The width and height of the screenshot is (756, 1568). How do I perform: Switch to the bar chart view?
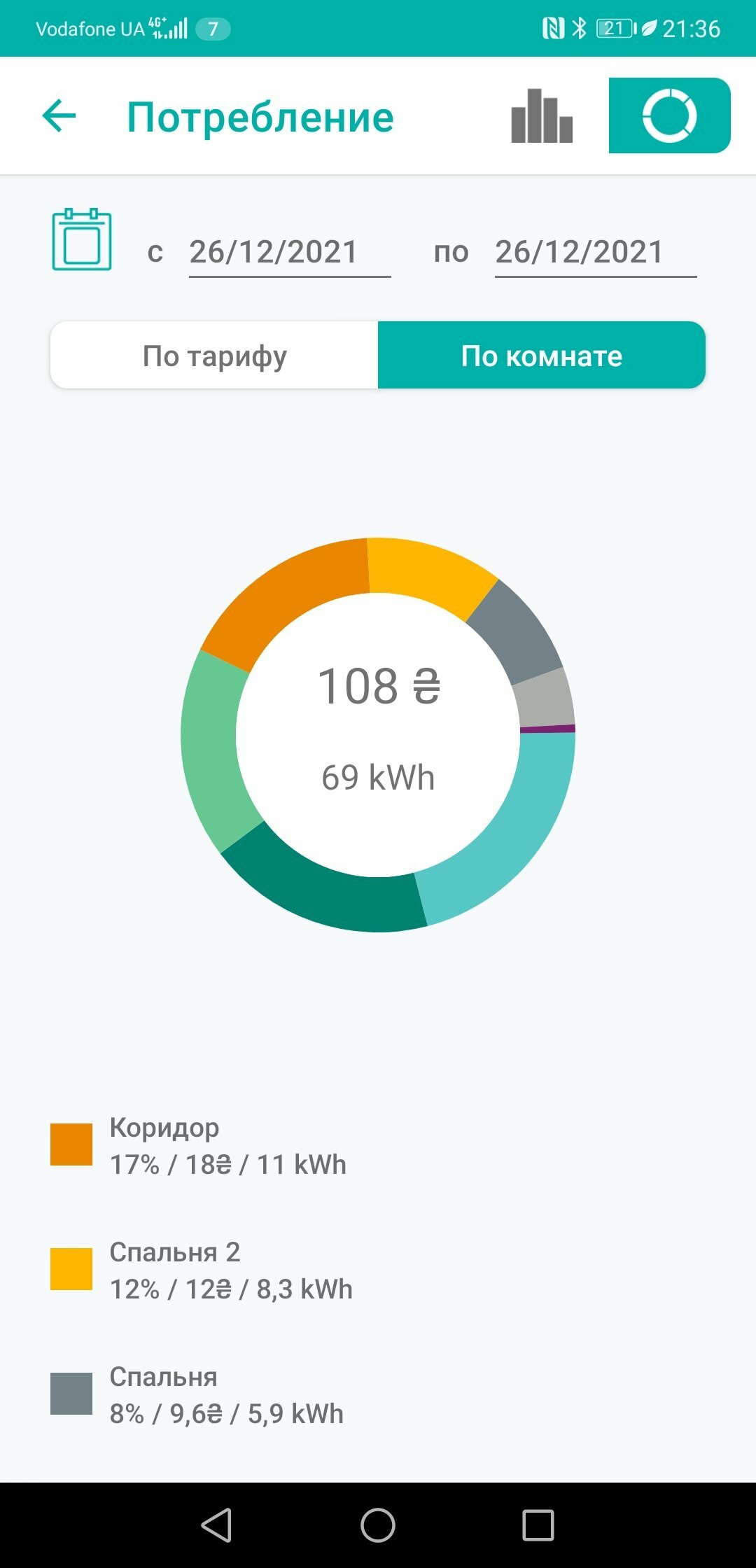click(x=542, y=116)
